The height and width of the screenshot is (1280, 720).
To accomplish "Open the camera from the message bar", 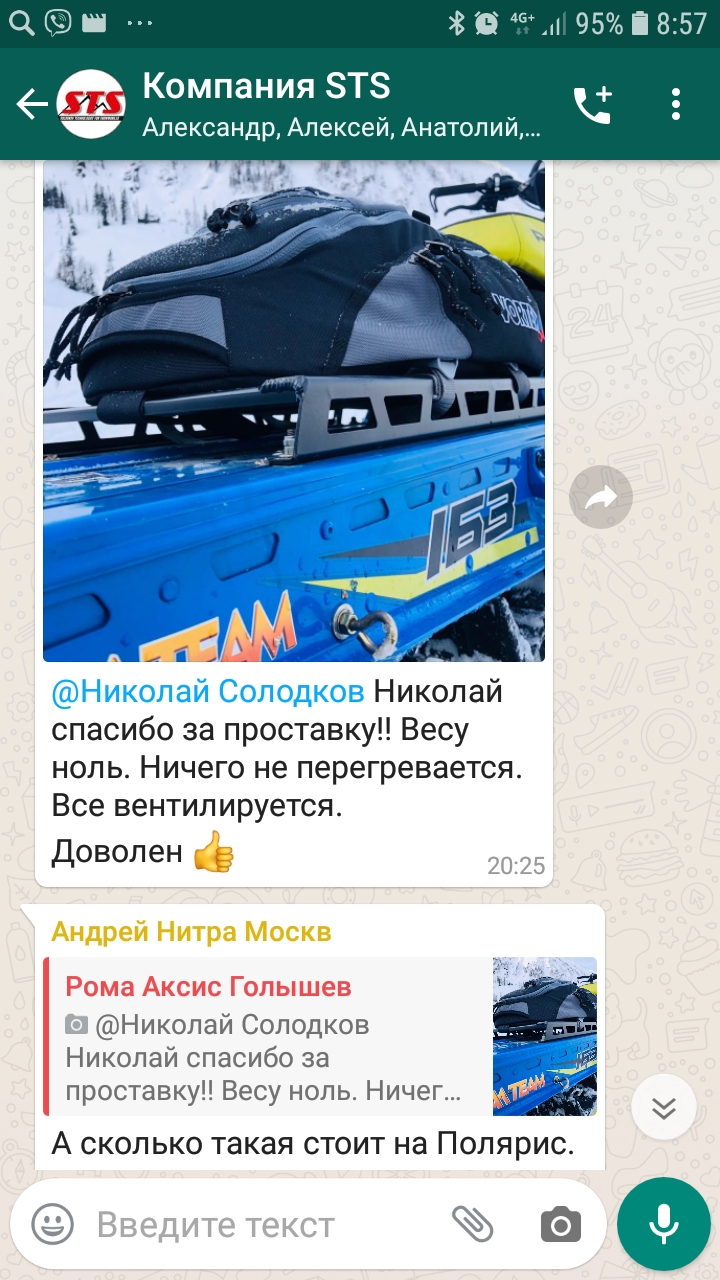I will 560,1223.
